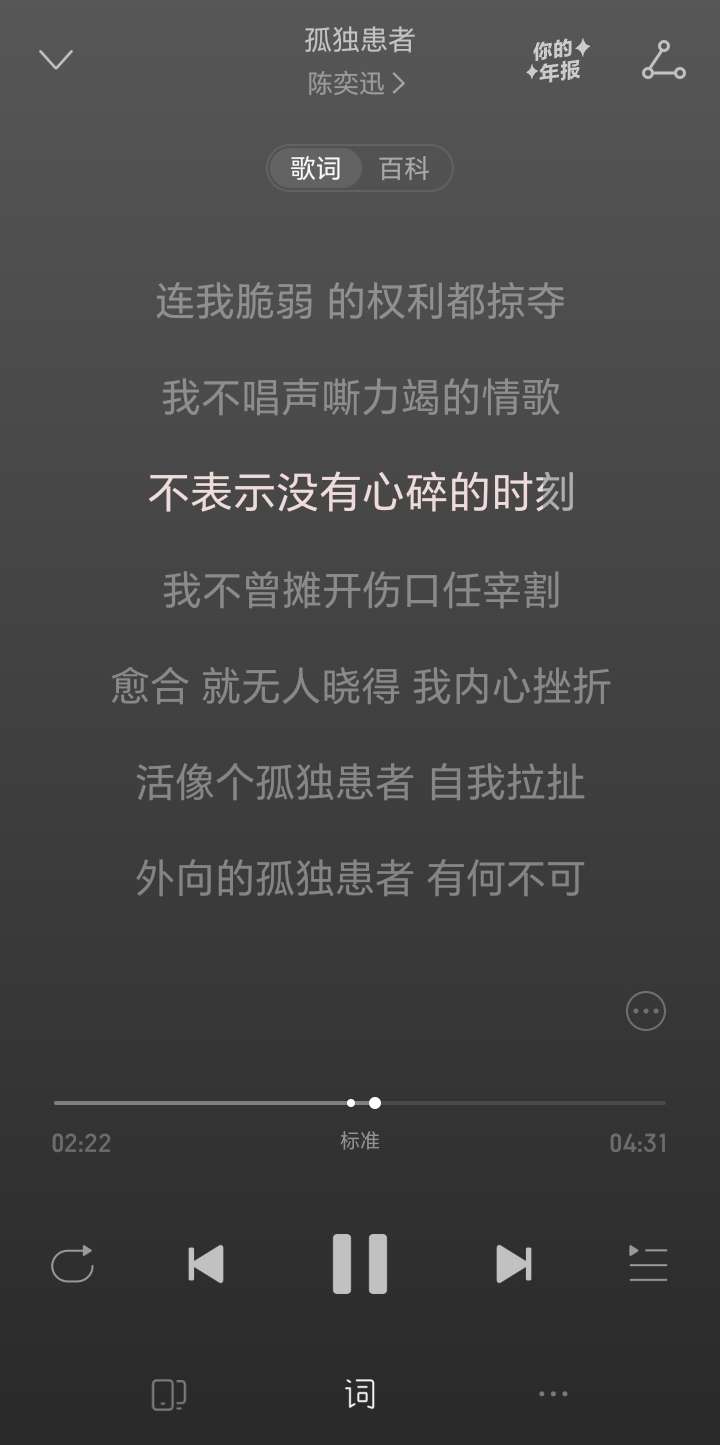Open artist page for 陈奕迅
This screenshot has width=720, height=1445.
click(x=355, y=84)
